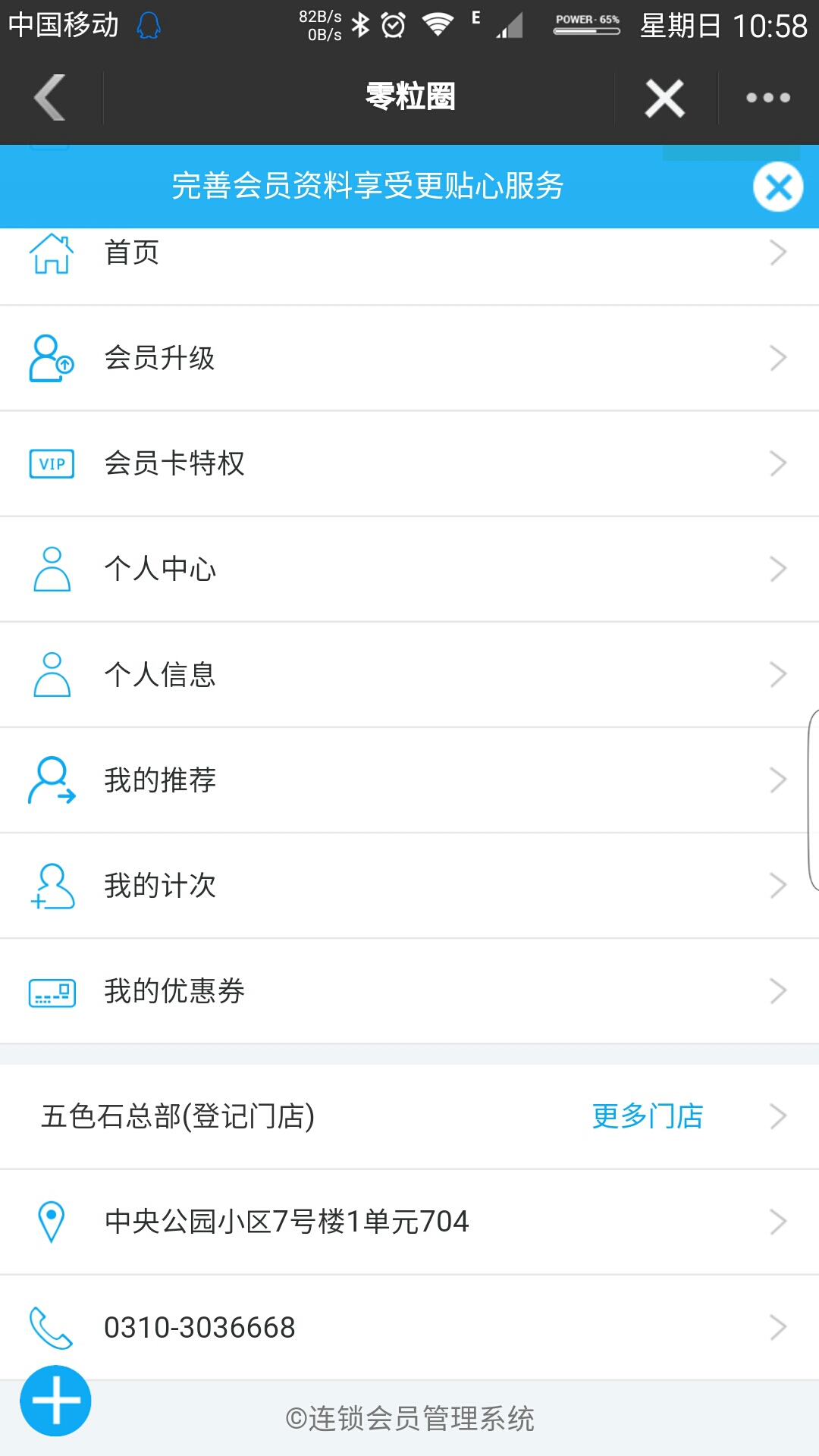Open 我的推荐 referrals

pyautogui.click(x=409, y=780)
